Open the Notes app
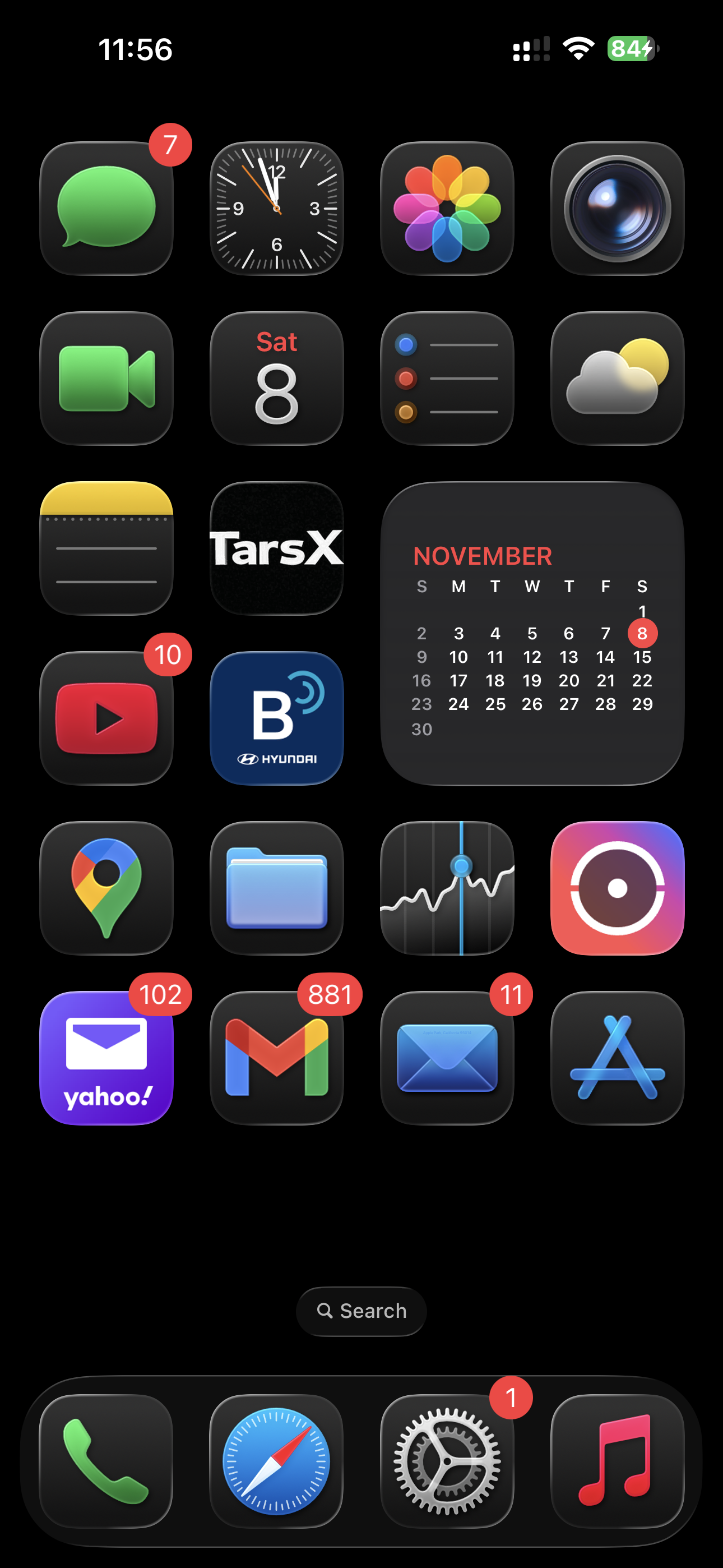The image size is (723, 1568). tap(106, 548)
